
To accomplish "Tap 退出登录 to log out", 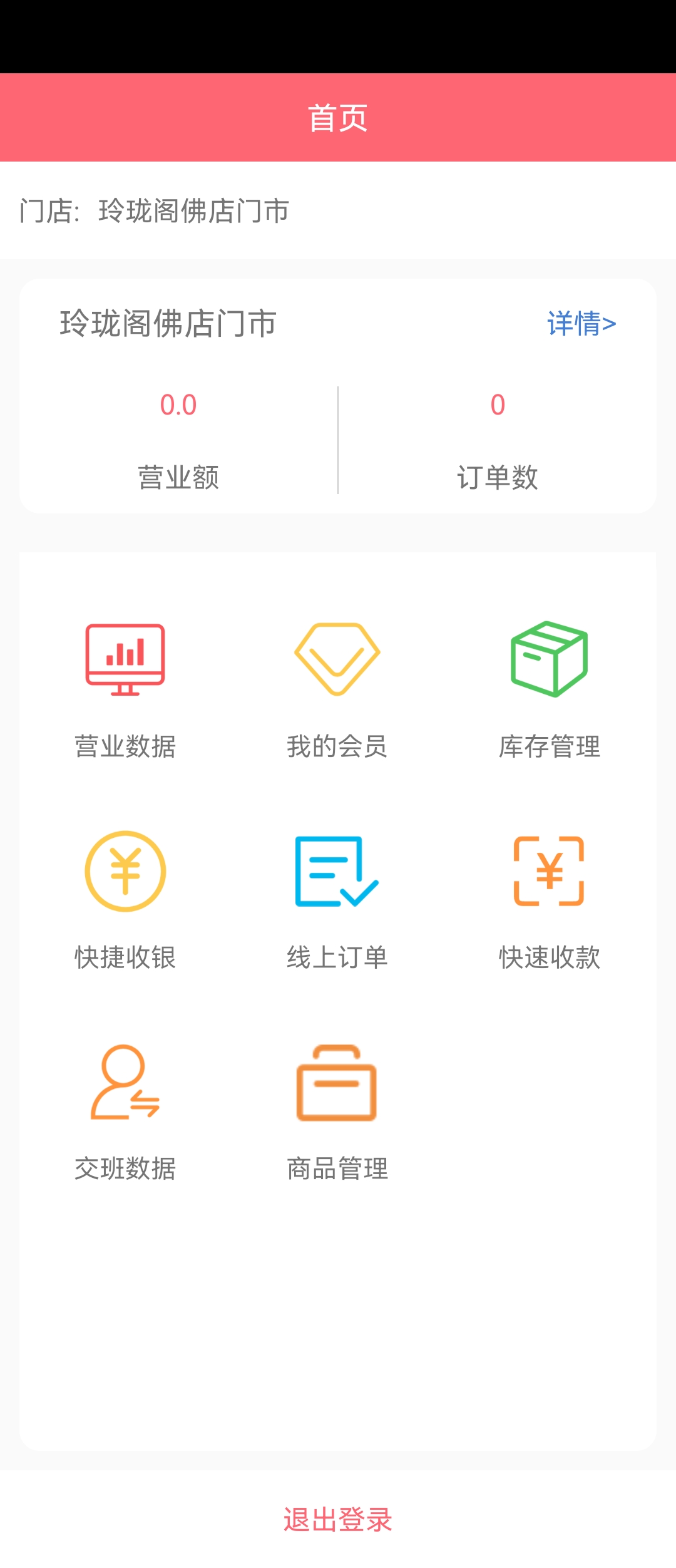I will coord(338,1520).
